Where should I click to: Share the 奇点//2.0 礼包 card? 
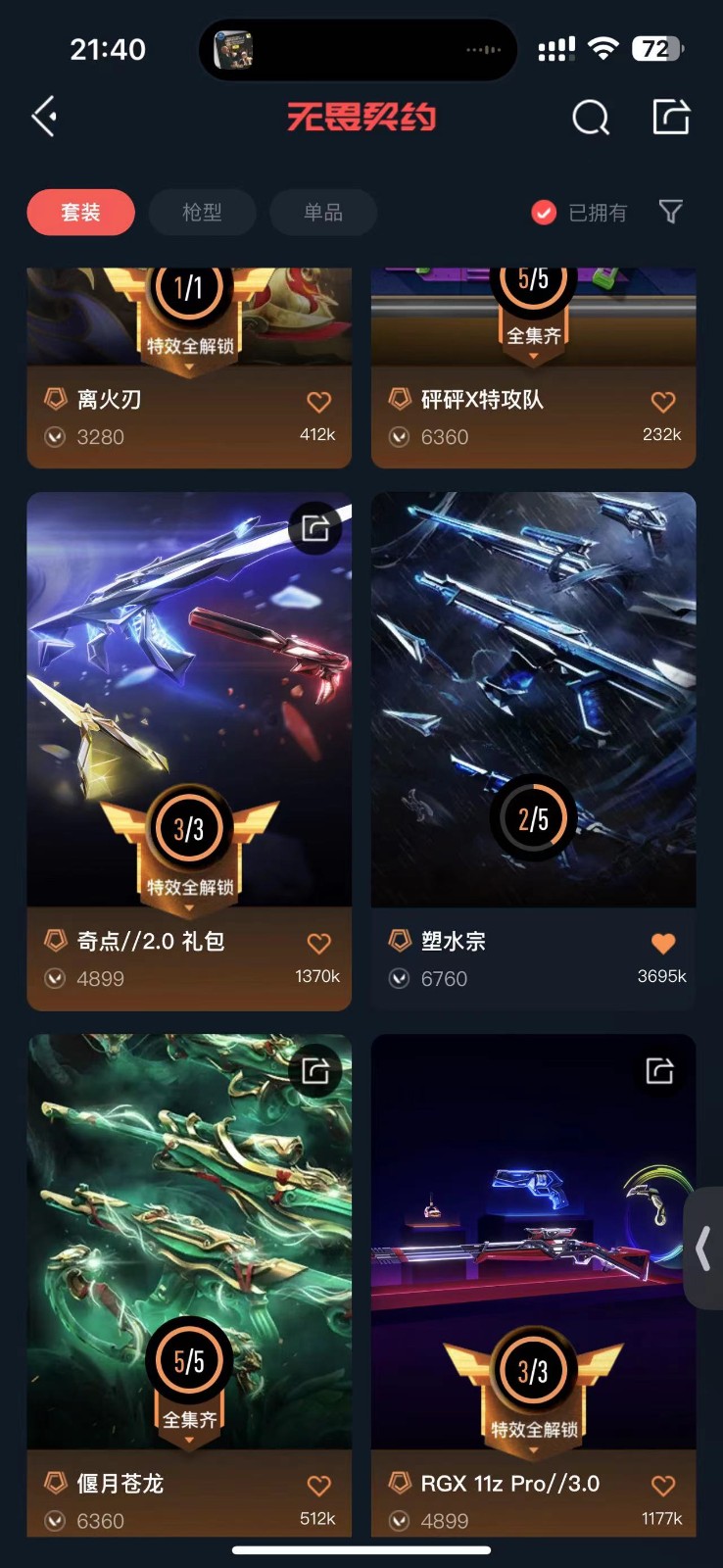315,528
